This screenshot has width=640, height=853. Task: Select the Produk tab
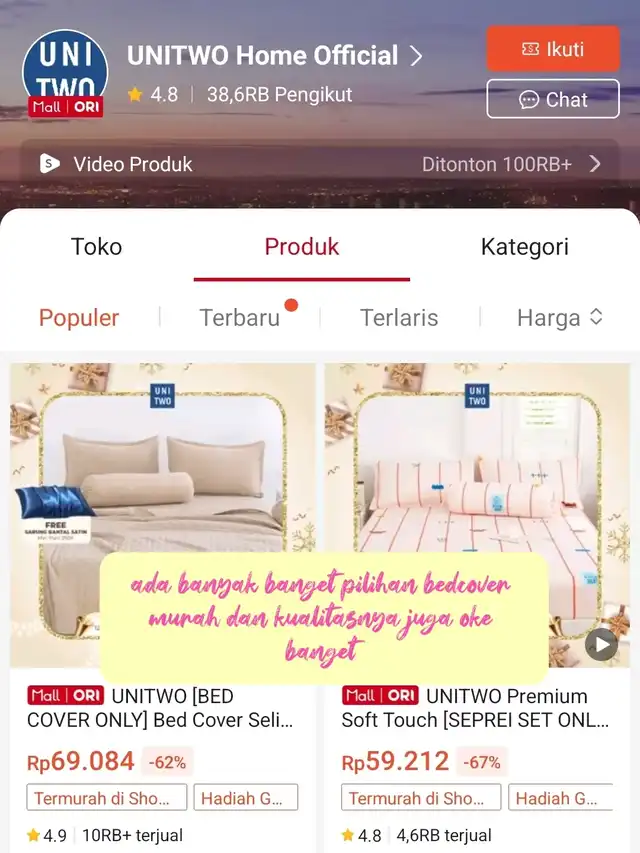click(302, 247)
